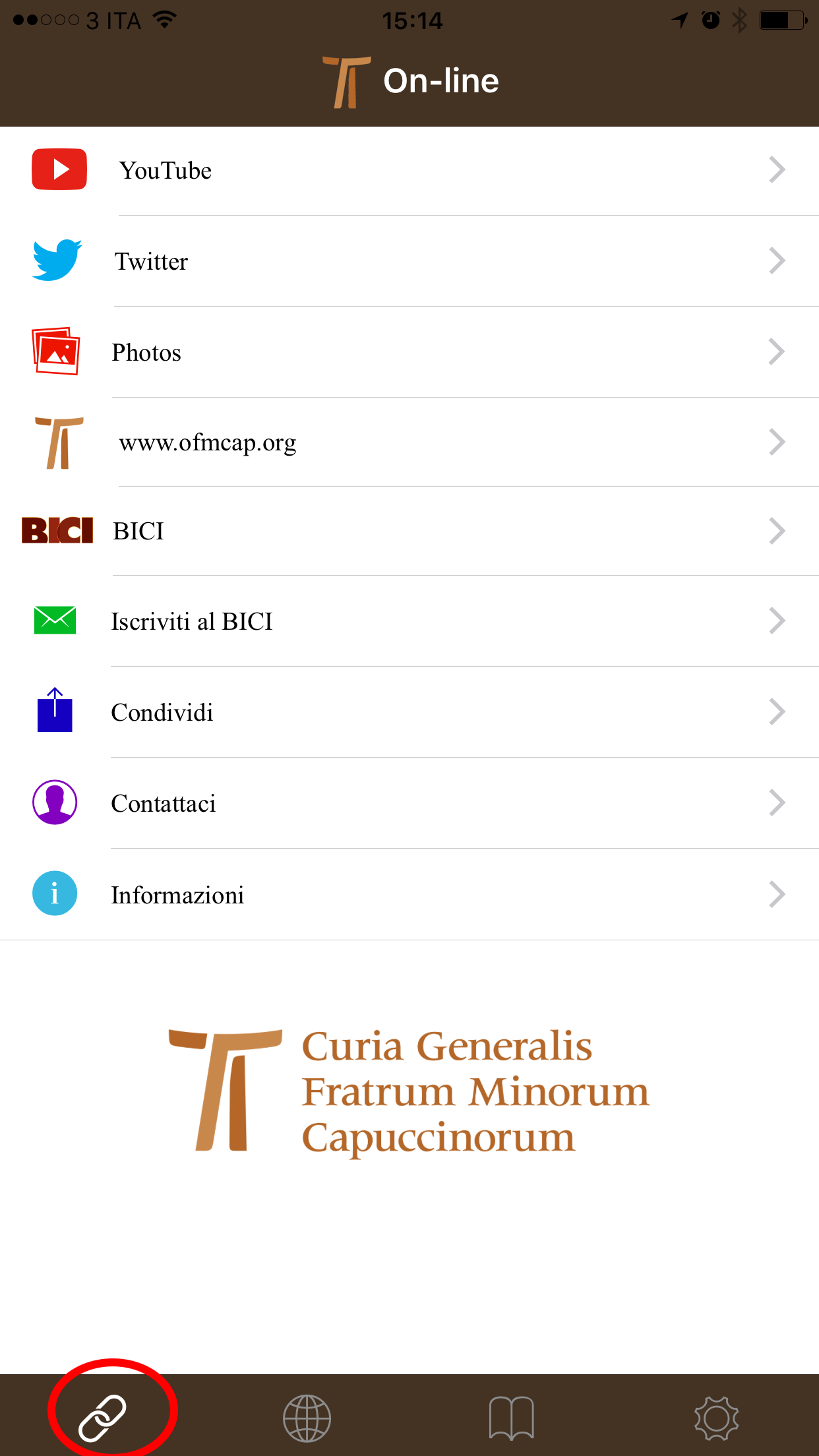
Task: Switch to the globe tab
Action: 307,1418
